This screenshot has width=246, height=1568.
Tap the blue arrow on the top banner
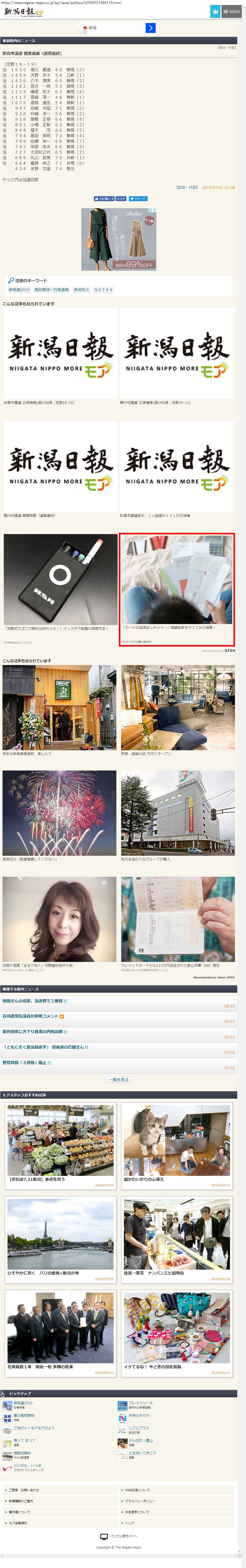pyautogui.click(x=150, y=28)
